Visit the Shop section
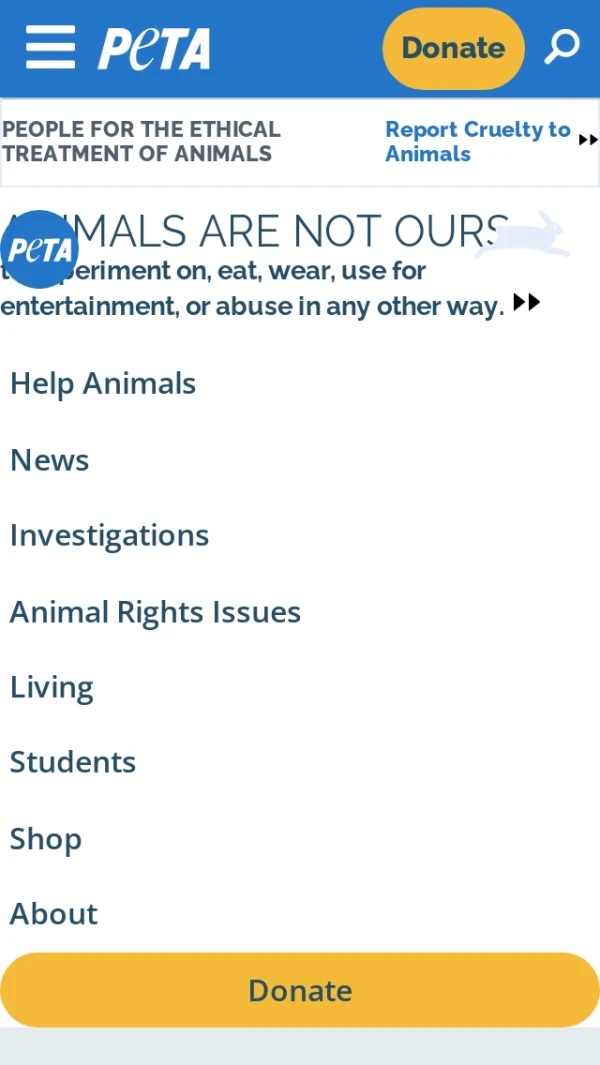 coord(46,839)
